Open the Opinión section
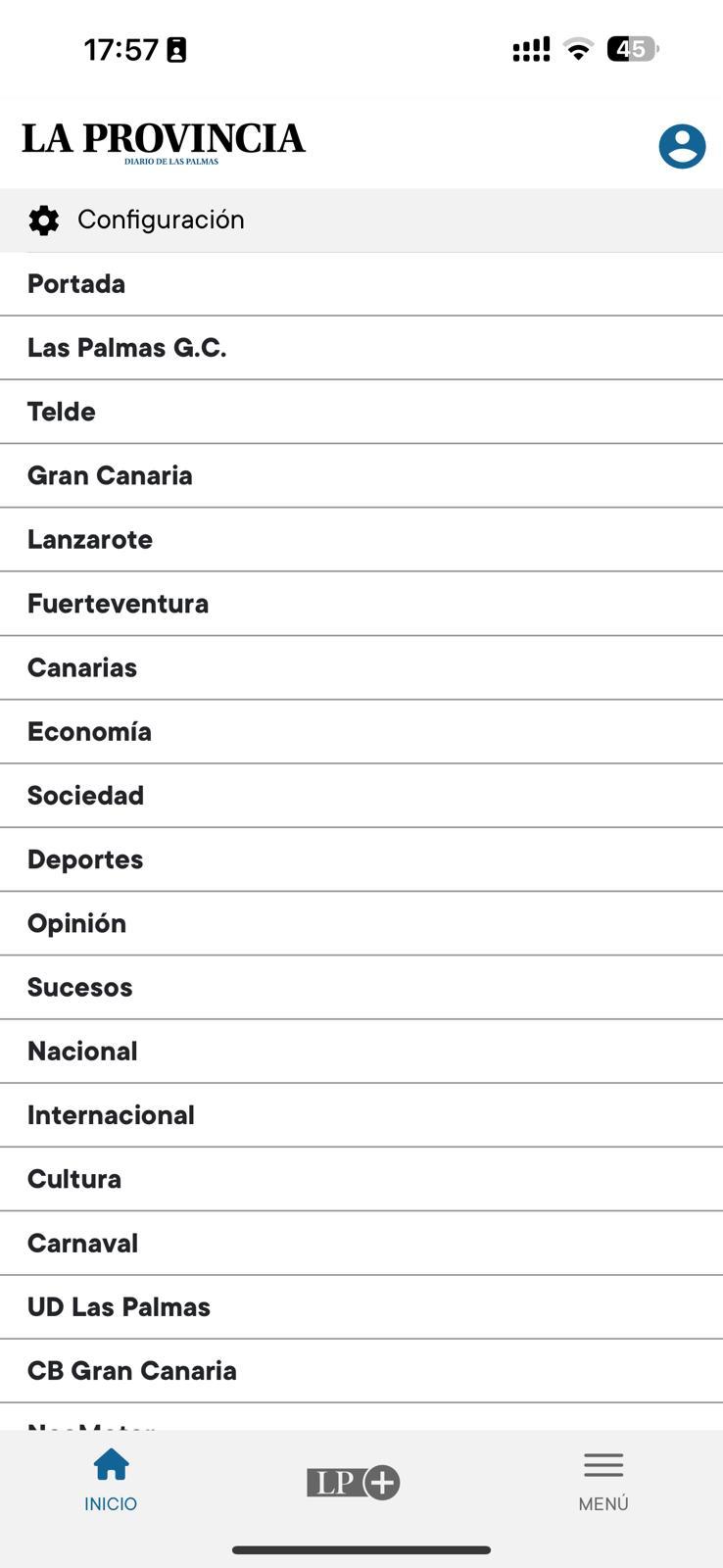 click(x=361, y=923)
